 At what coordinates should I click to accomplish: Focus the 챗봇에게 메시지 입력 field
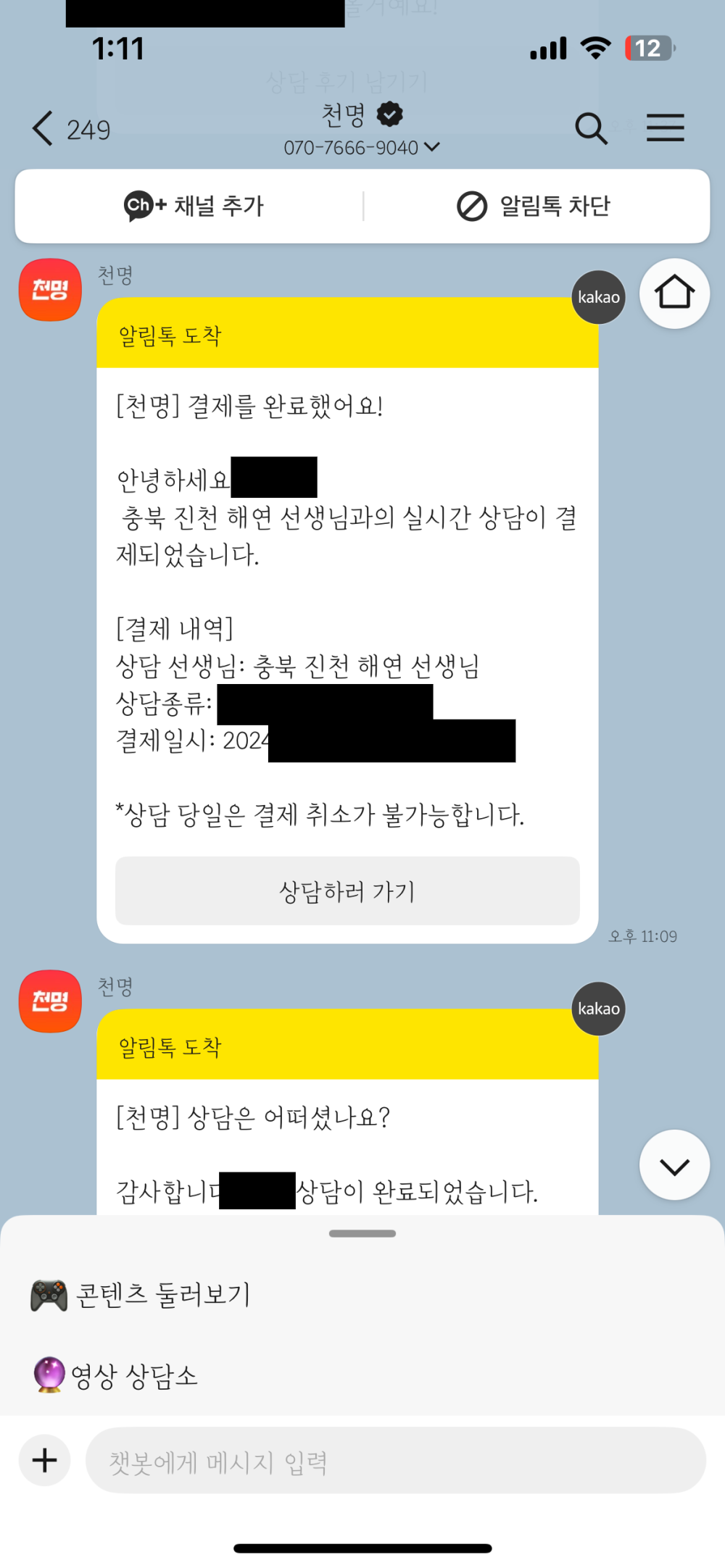click(395, 1461)
